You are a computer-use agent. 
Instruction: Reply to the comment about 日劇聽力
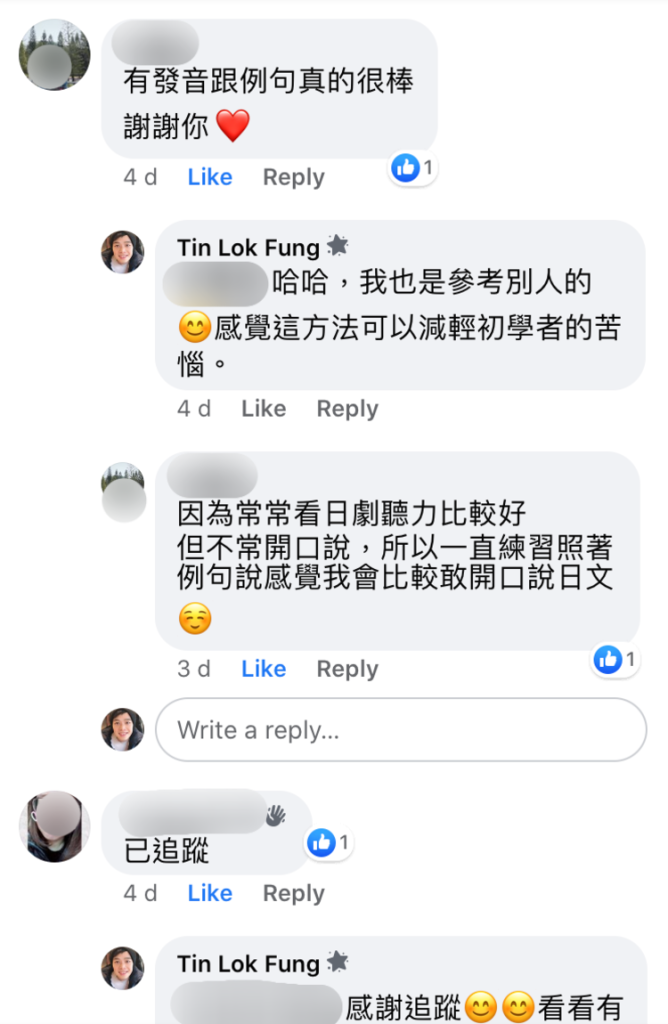(x=347, y=669)
